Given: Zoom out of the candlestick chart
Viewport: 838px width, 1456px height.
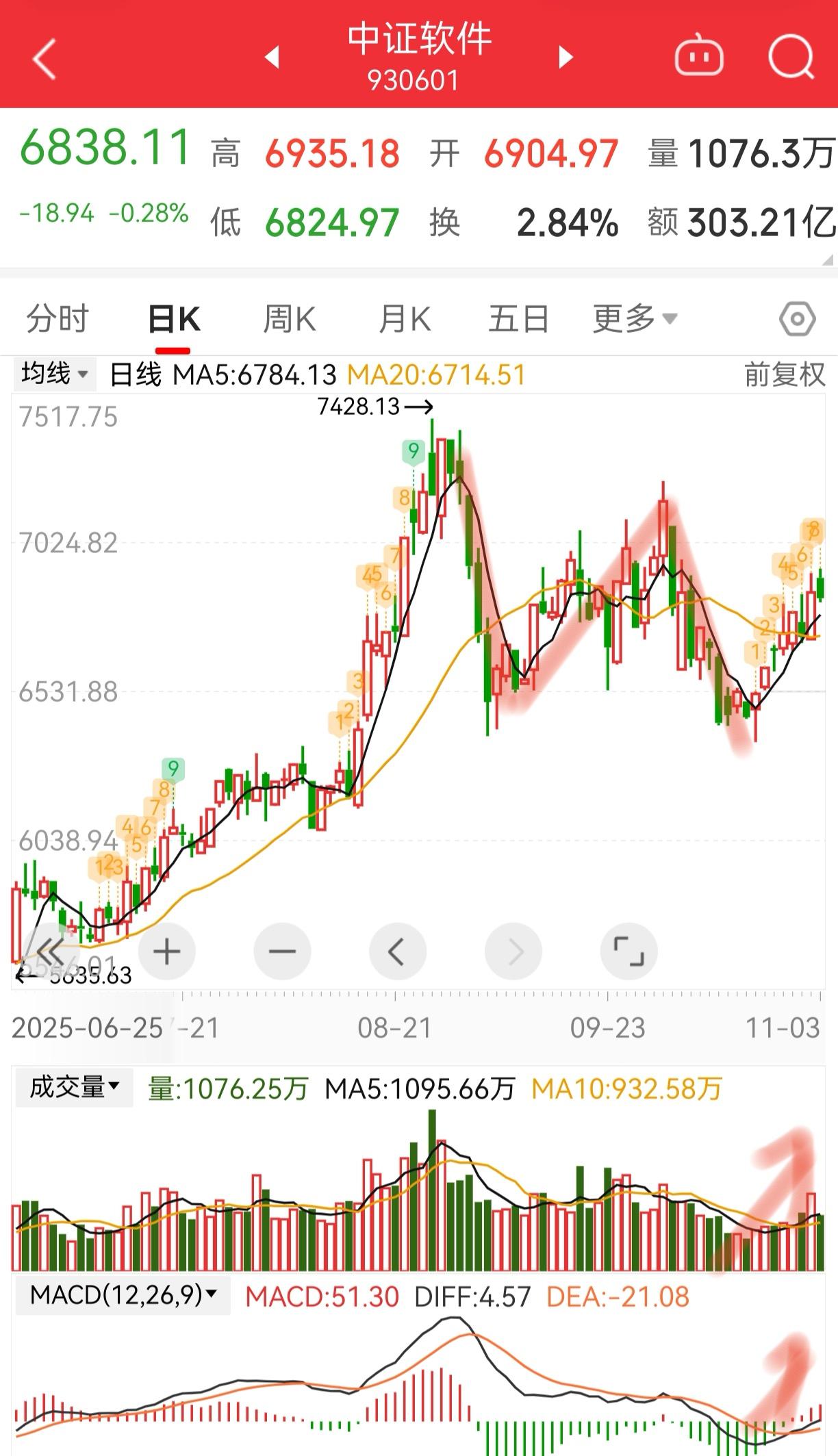Looking at the screenshot, I should pos(282,951).
